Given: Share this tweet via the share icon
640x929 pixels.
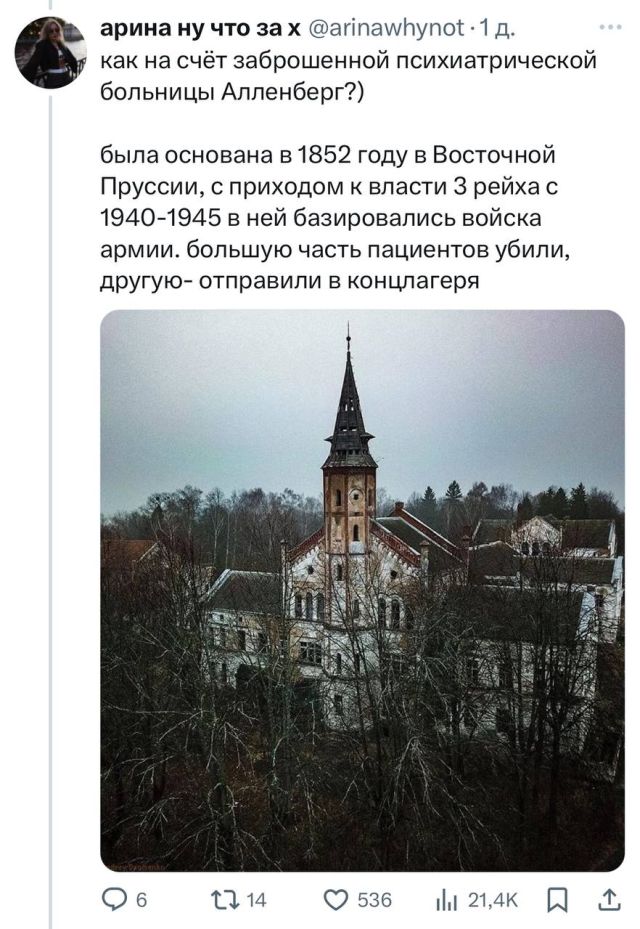Looking at the screenshot, I should (608, 900).
